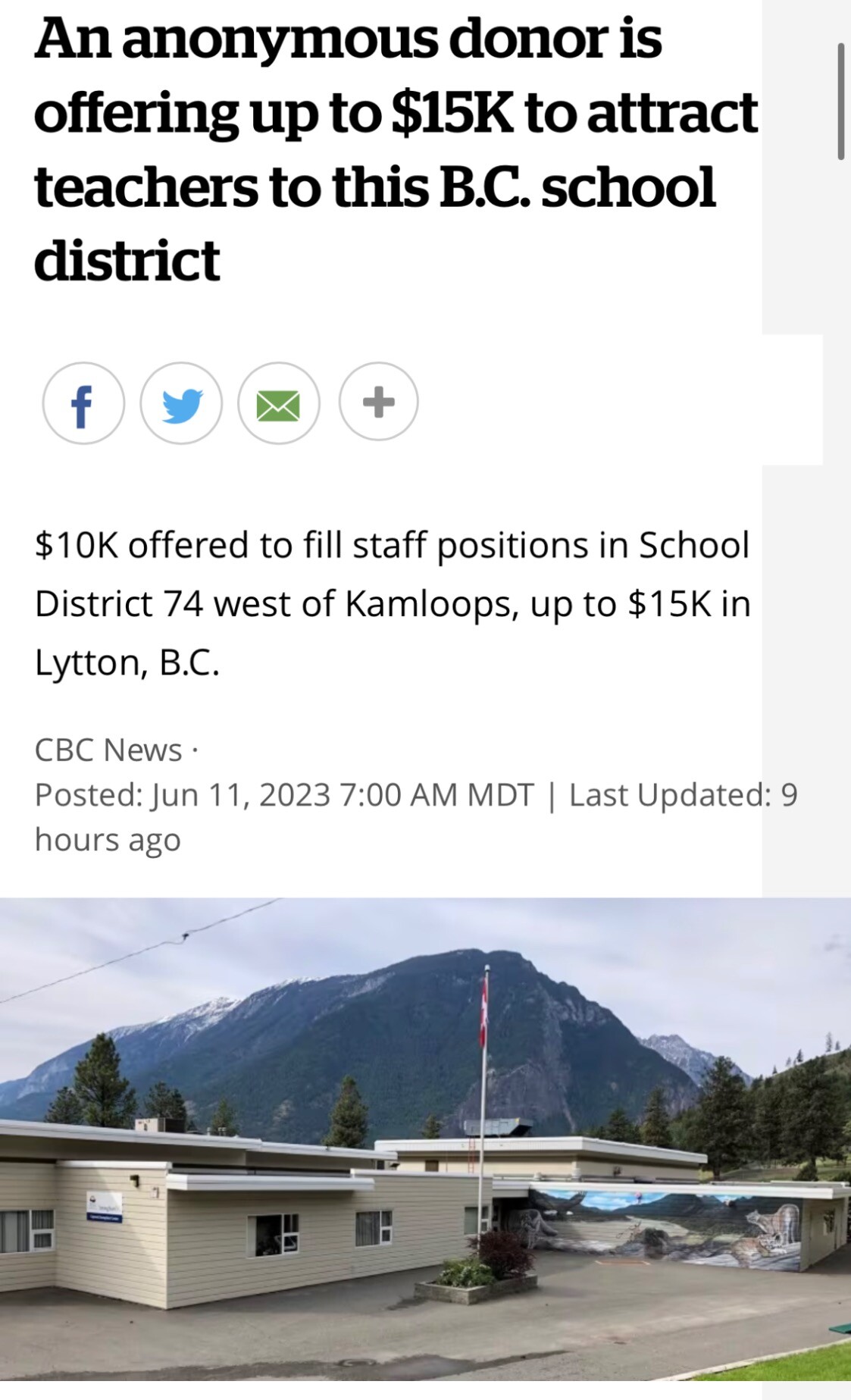Viewport: 851px width, 1400px height.
Task: Share the article on Twitter
Action: click(x=181, y=402)
